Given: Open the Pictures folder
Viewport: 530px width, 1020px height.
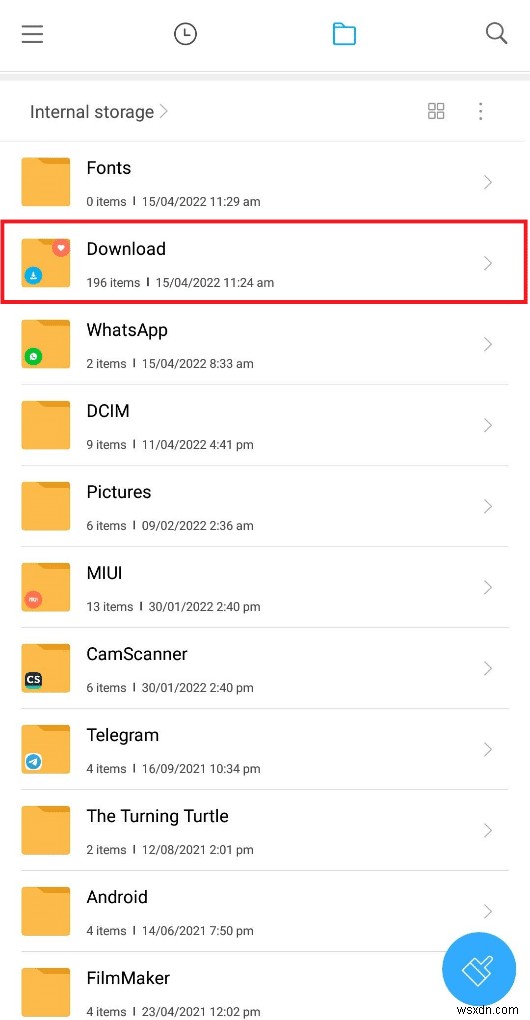Looking at the screenshot, I should [x=265, y=507].
